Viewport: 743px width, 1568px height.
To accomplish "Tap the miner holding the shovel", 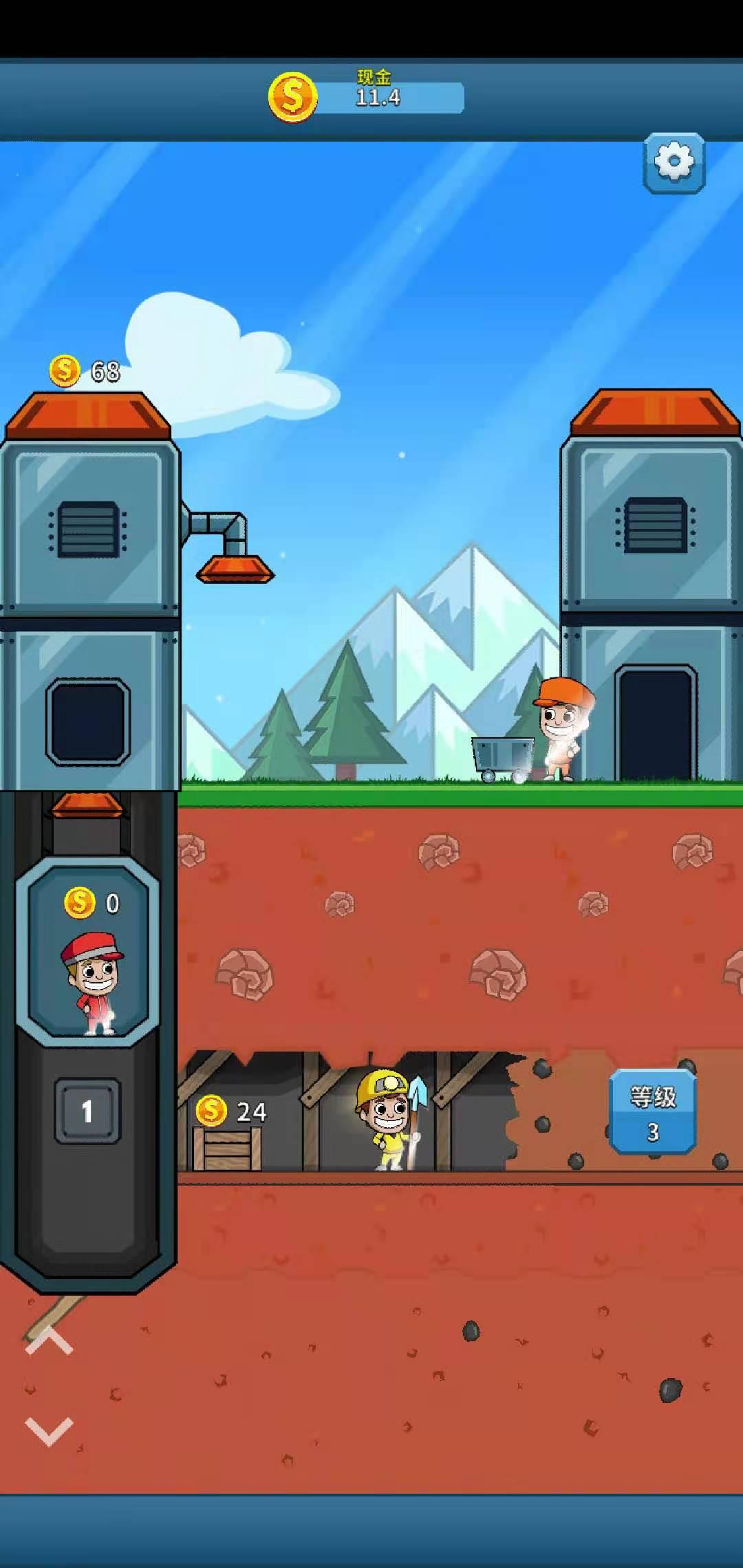I will (x=389, y=1119).
